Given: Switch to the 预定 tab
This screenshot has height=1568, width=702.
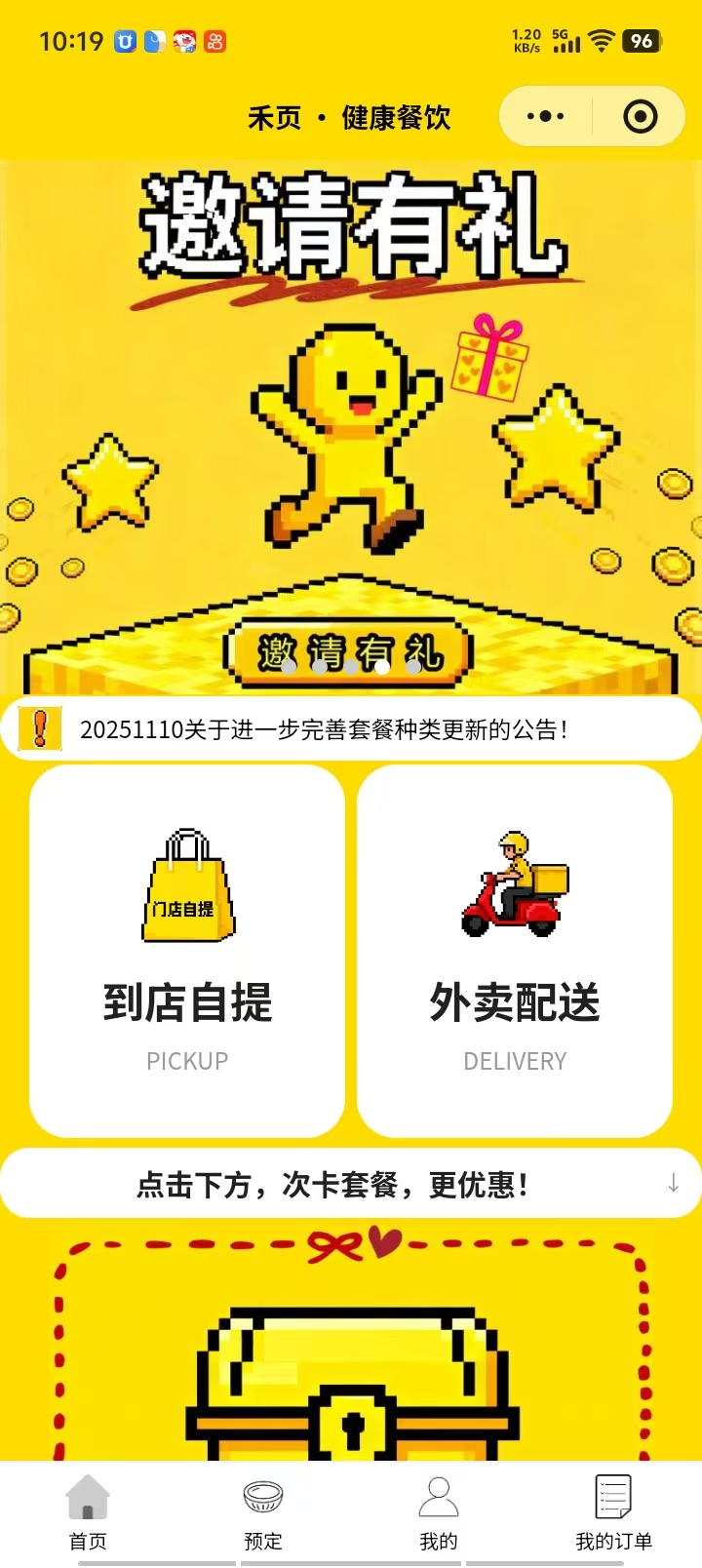Looking at the screenshot, I should pyautogui.click(x=263, y=1511).
